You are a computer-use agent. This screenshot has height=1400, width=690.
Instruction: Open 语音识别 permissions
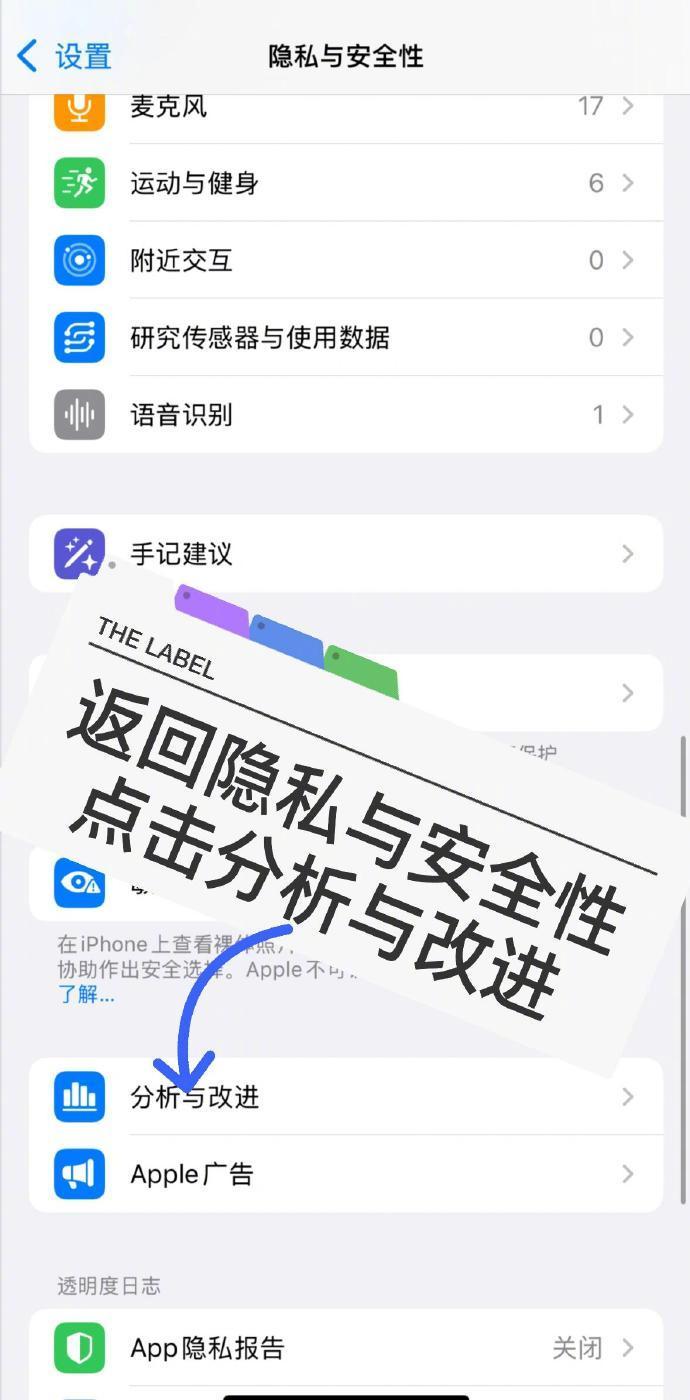pyautogui.click(x=346, y=414)
